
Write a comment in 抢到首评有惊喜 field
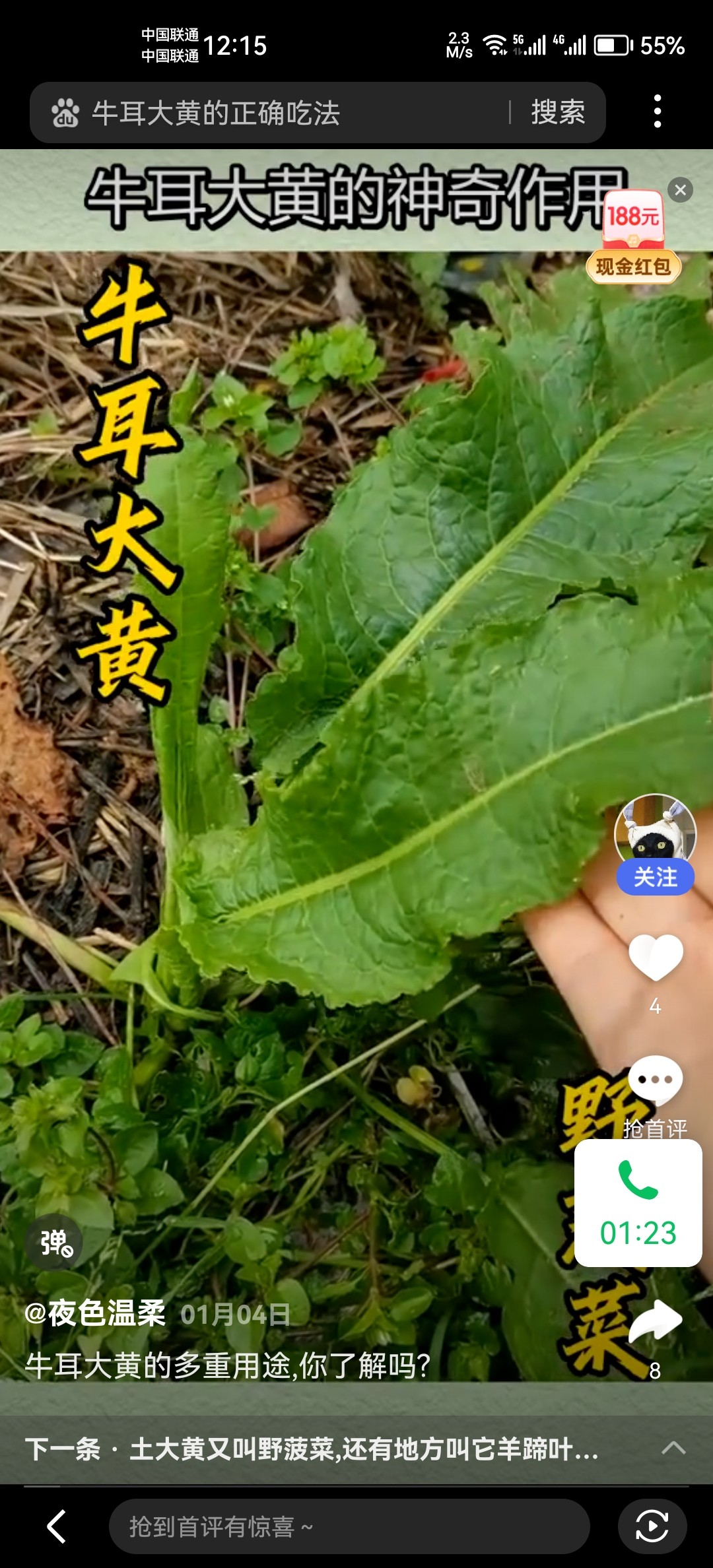(x=349, y=1526)
